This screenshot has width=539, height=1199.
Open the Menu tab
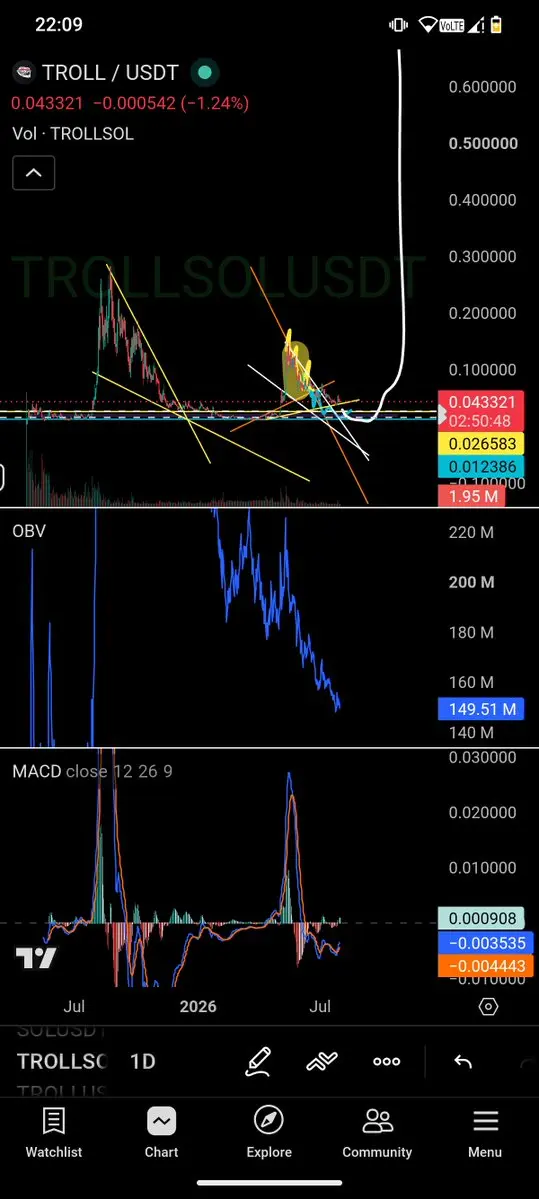point(485,1133)
